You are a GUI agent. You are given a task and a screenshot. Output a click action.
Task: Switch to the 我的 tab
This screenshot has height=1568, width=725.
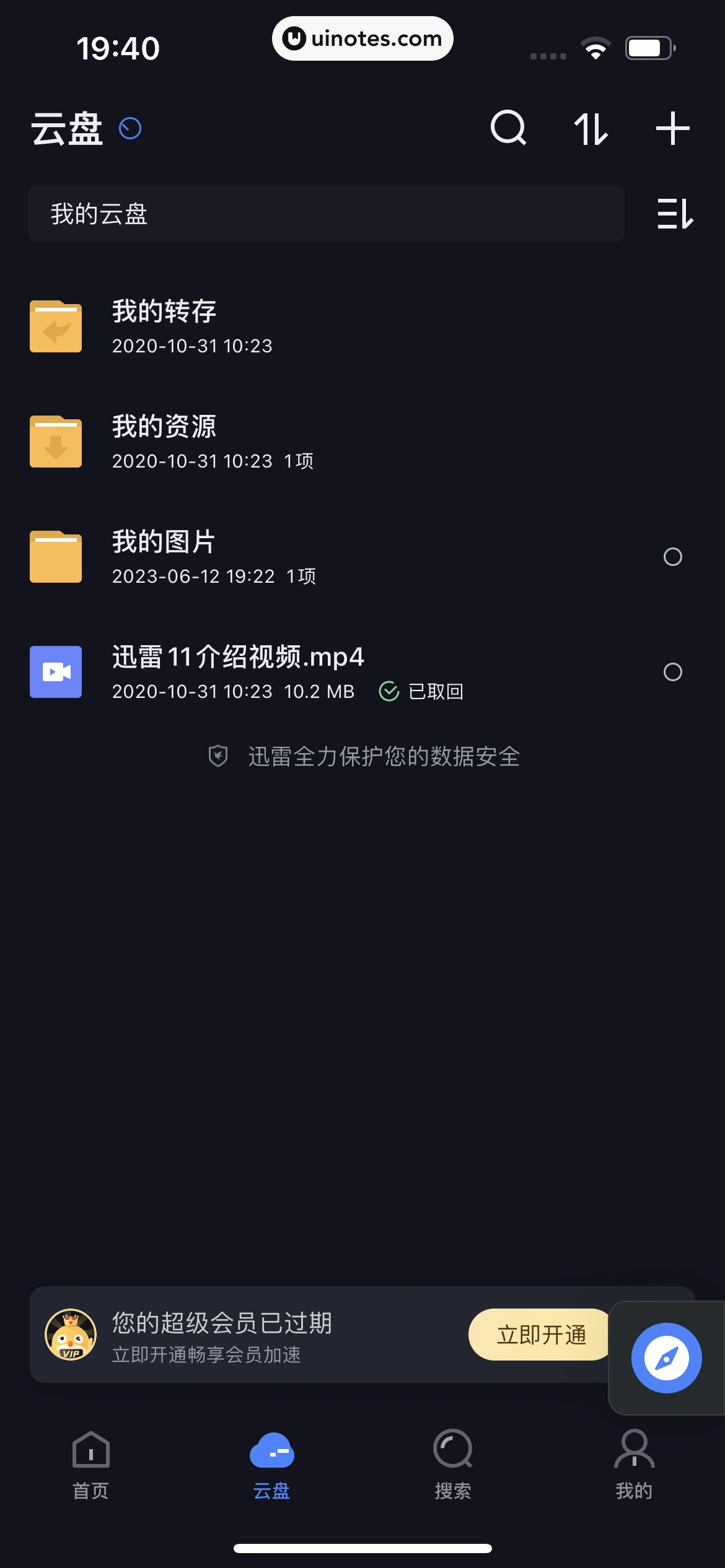tap(634, 1464)
